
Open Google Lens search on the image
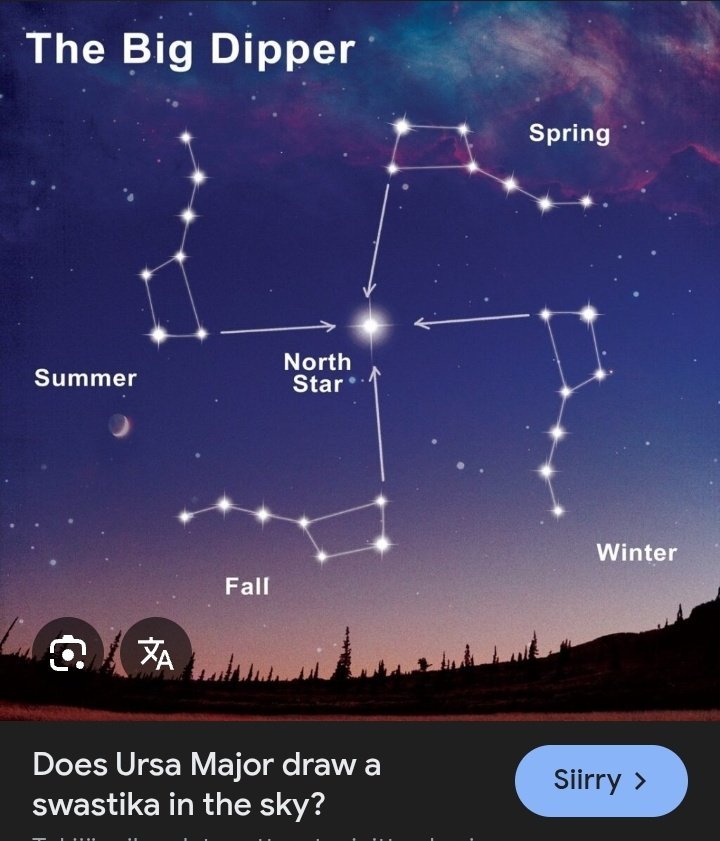point(67,653)
